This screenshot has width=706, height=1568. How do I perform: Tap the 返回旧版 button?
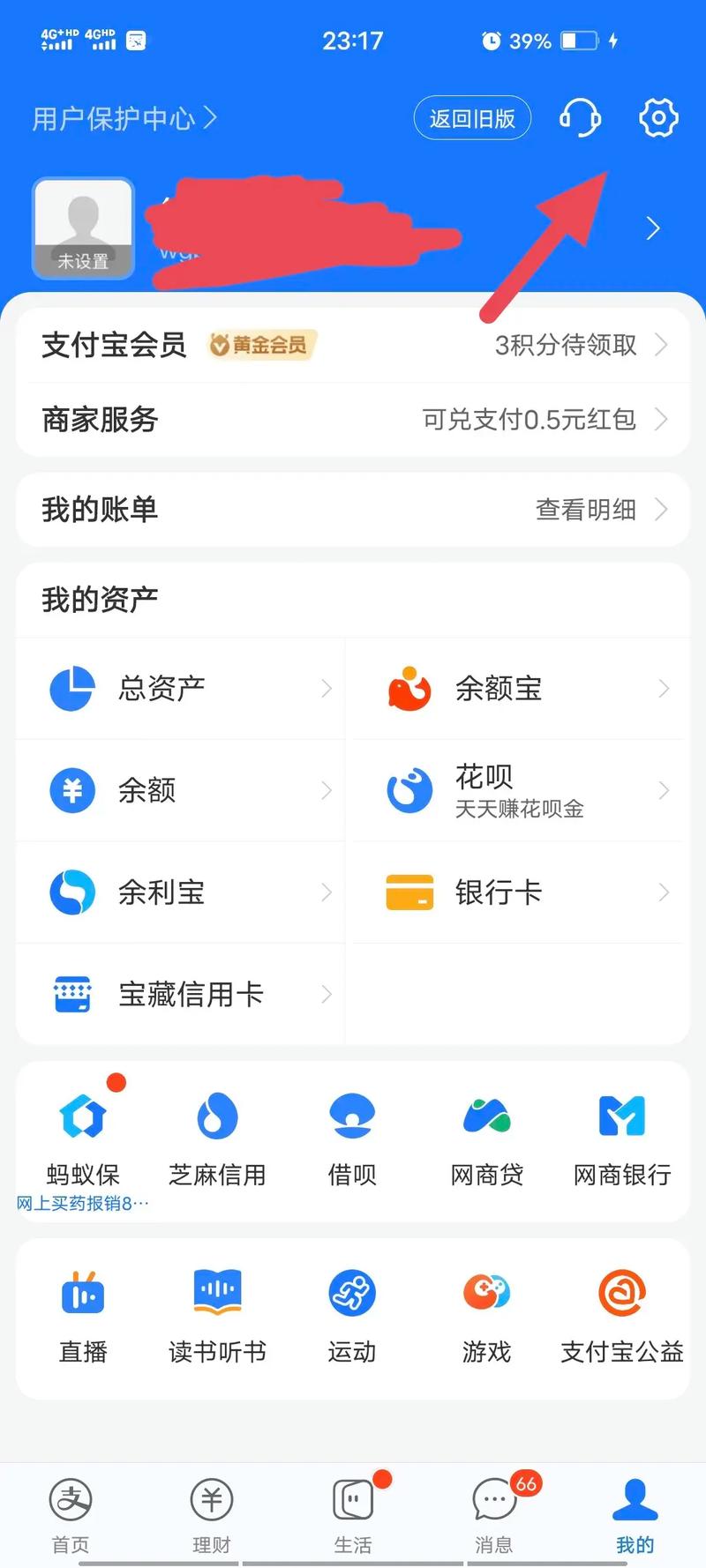point(472,118)
